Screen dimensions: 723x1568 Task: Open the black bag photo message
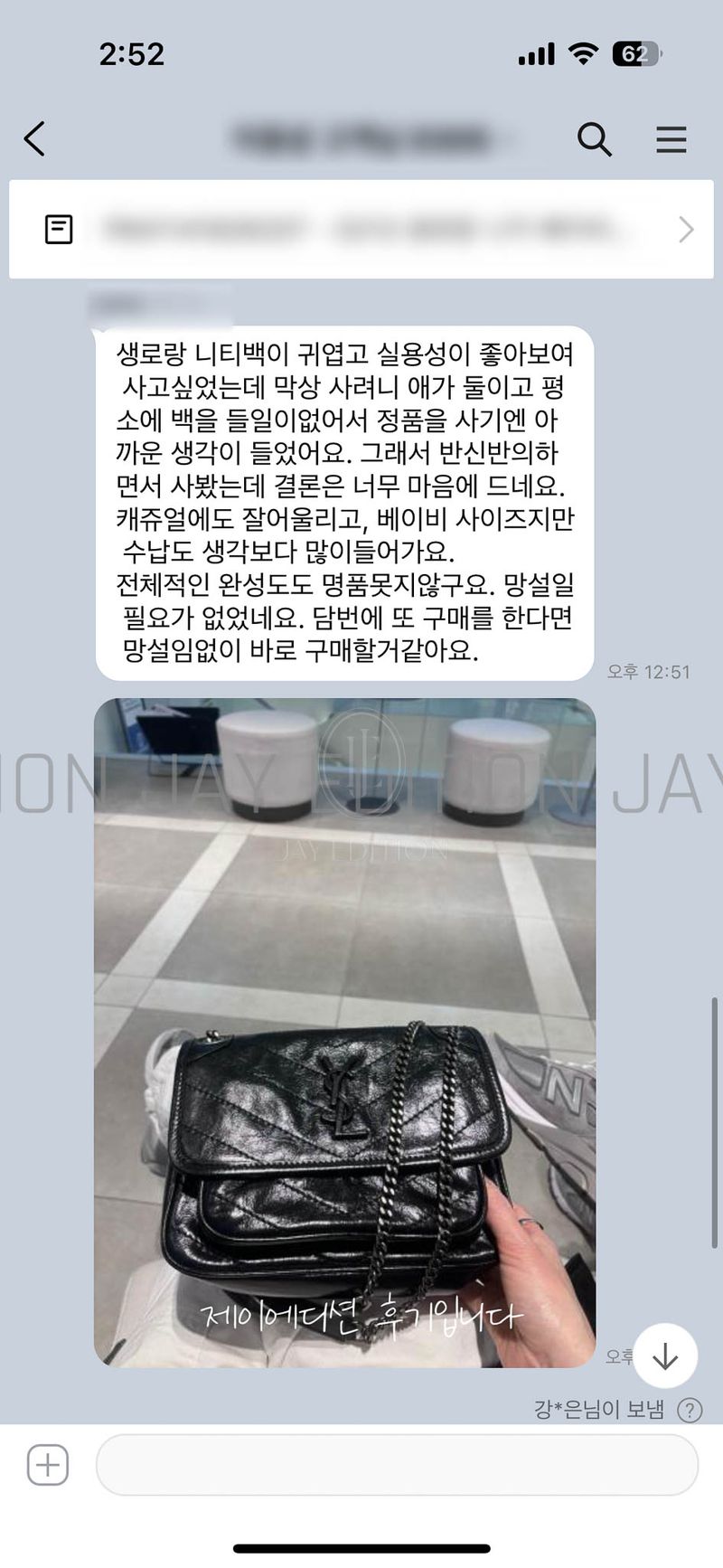click(x=344, y=1031)
